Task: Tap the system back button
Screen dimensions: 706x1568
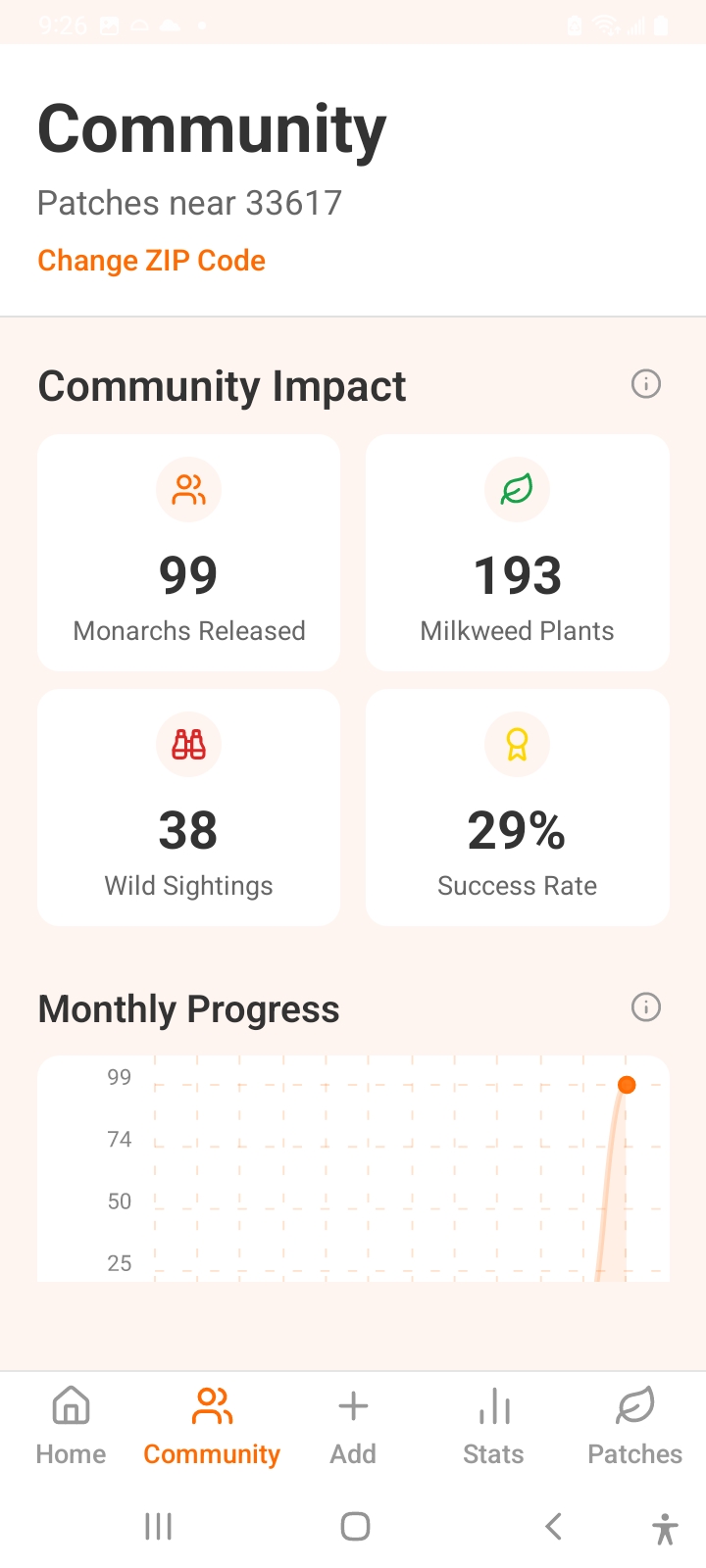Action: (554, 1526)
